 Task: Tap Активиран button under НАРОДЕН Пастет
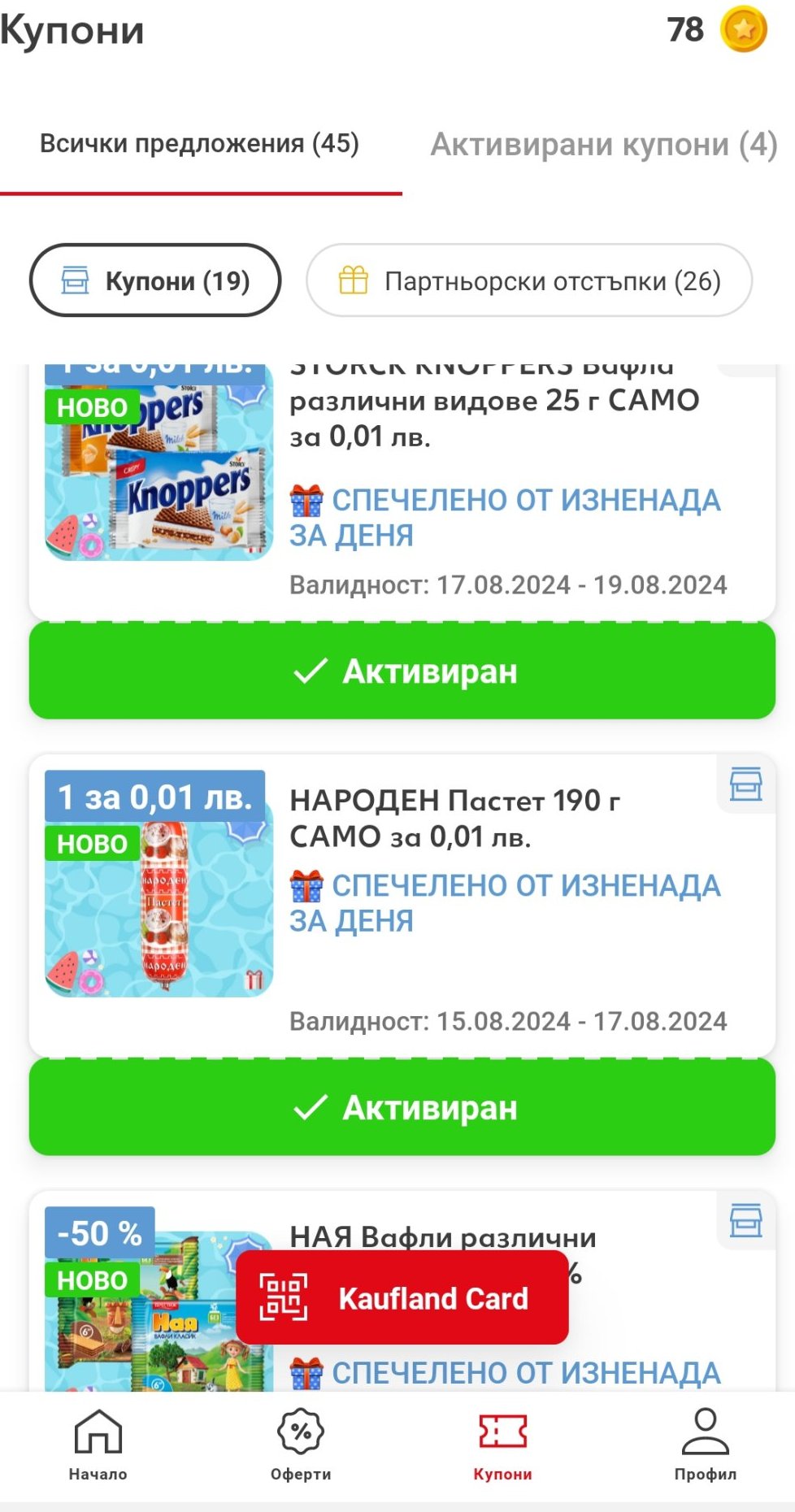click(x=402, y=1107)
